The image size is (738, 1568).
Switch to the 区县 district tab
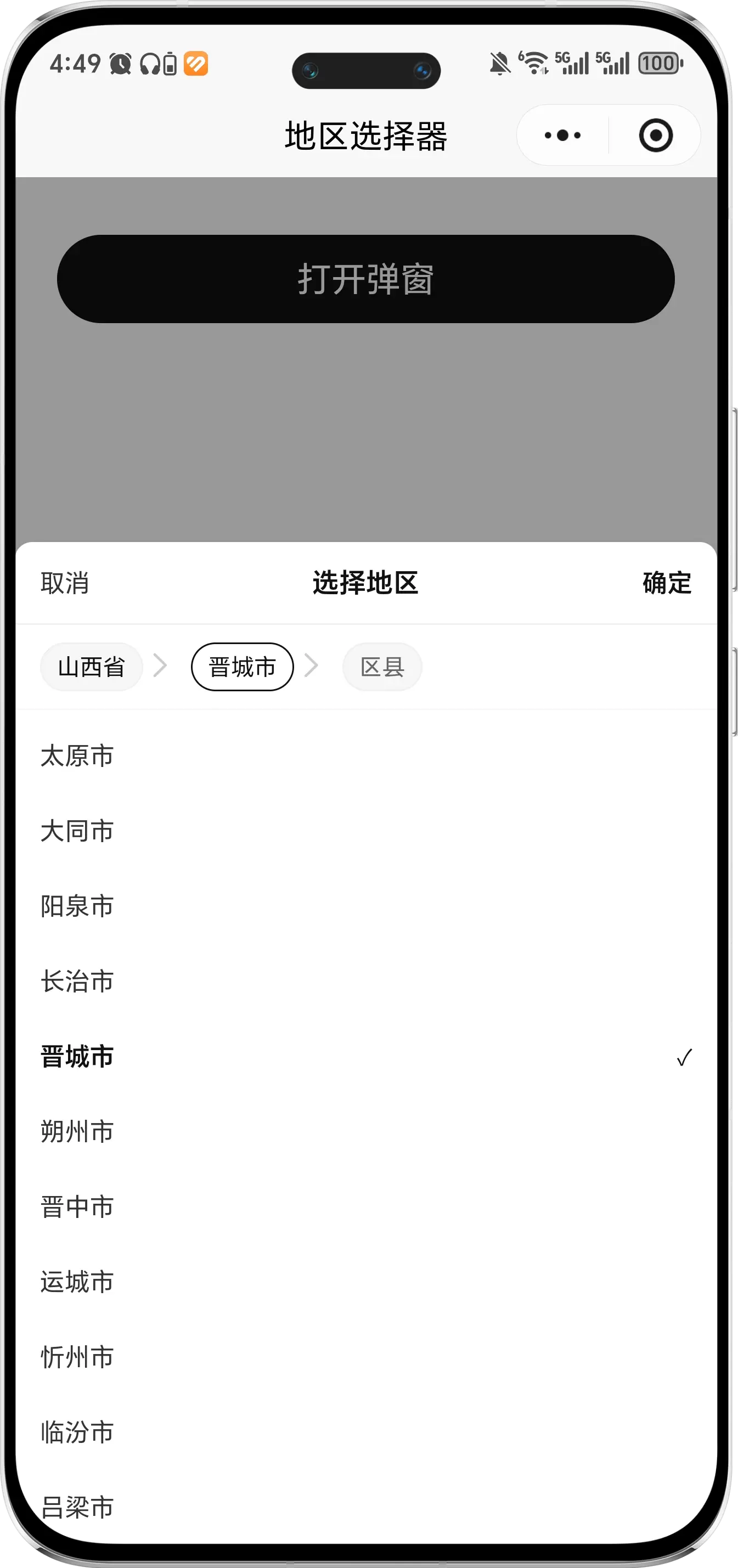point(382,667)
